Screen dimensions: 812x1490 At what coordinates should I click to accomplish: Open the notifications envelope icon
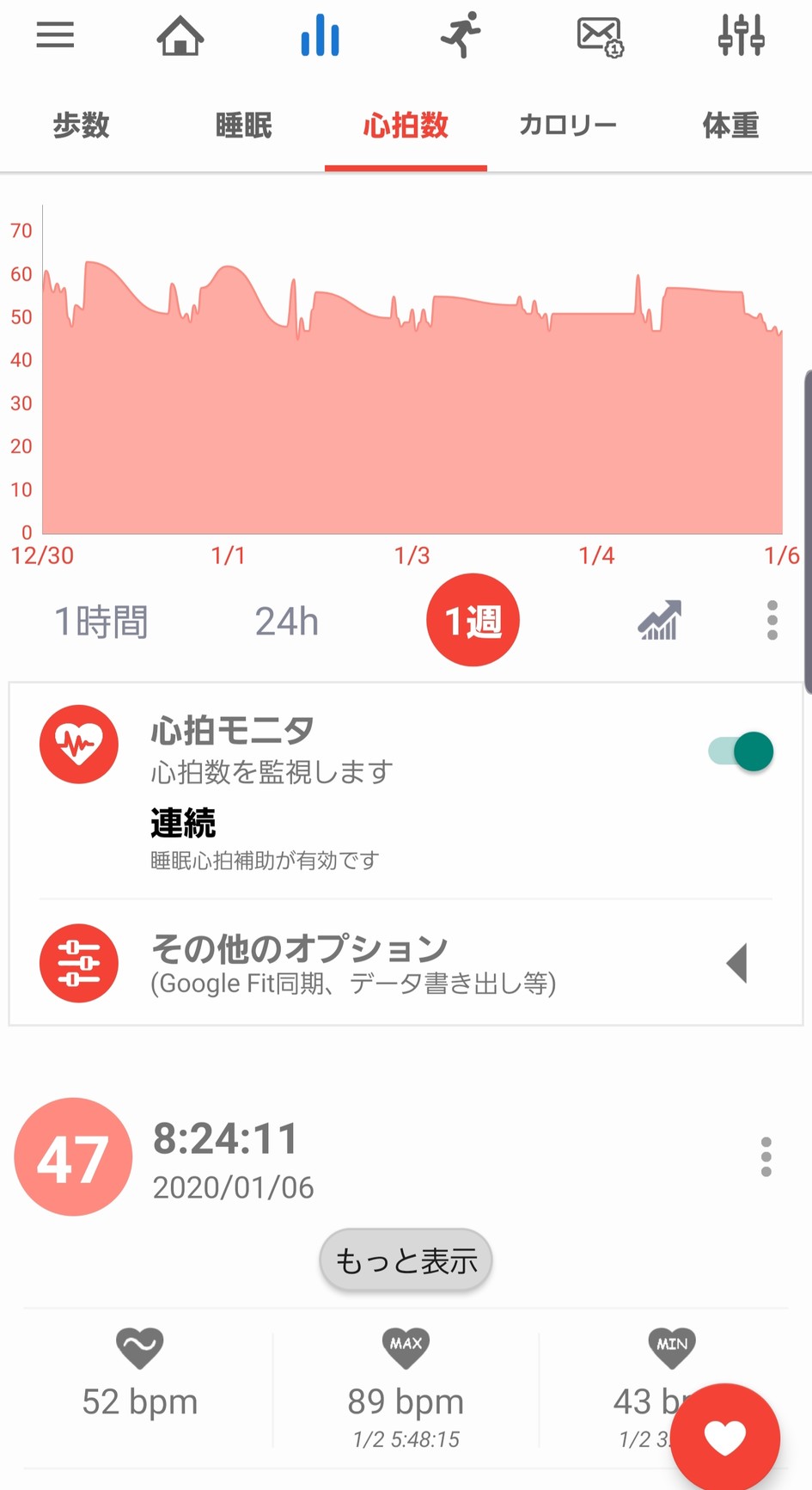[x=600, y=37]
